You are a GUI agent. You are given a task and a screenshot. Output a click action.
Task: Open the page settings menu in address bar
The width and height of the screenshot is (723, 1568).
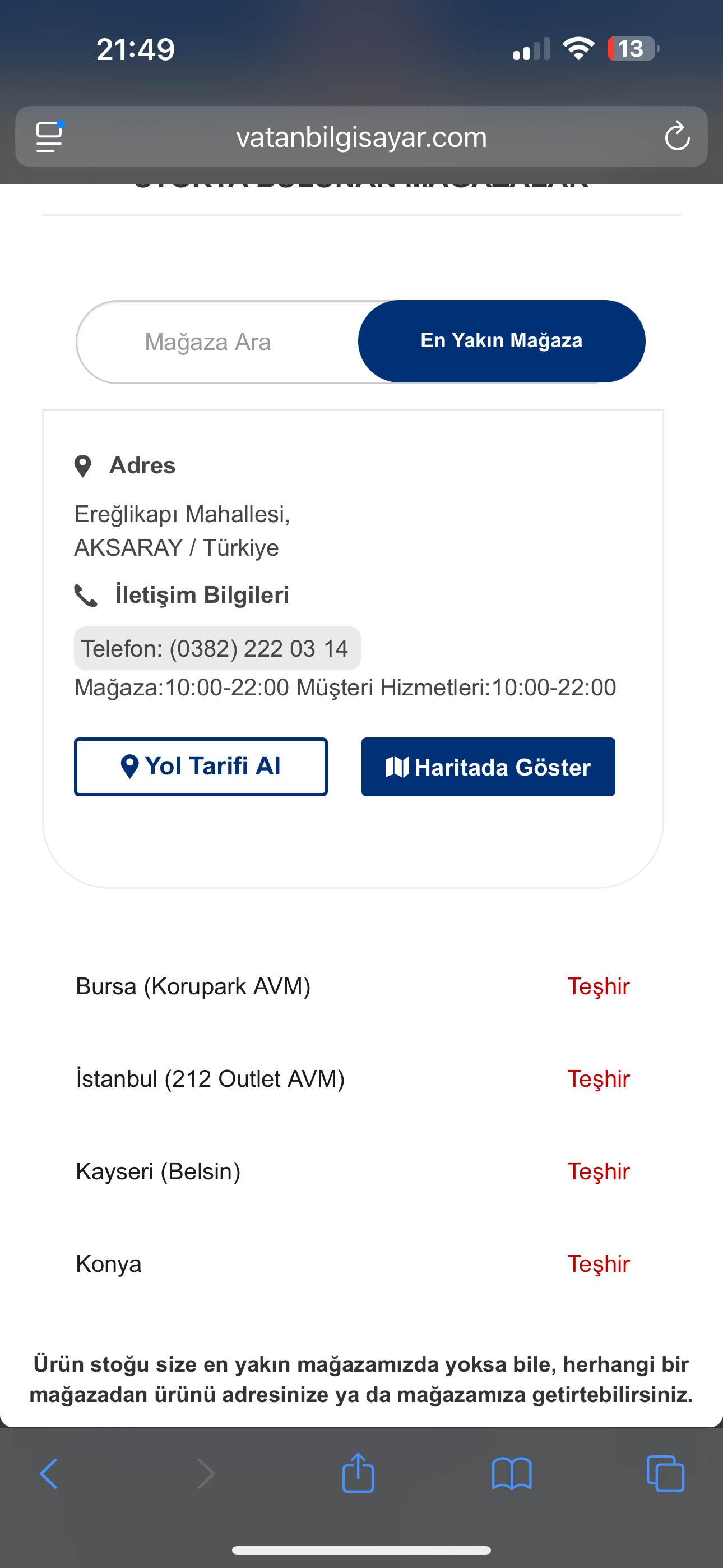click(50, 136)
